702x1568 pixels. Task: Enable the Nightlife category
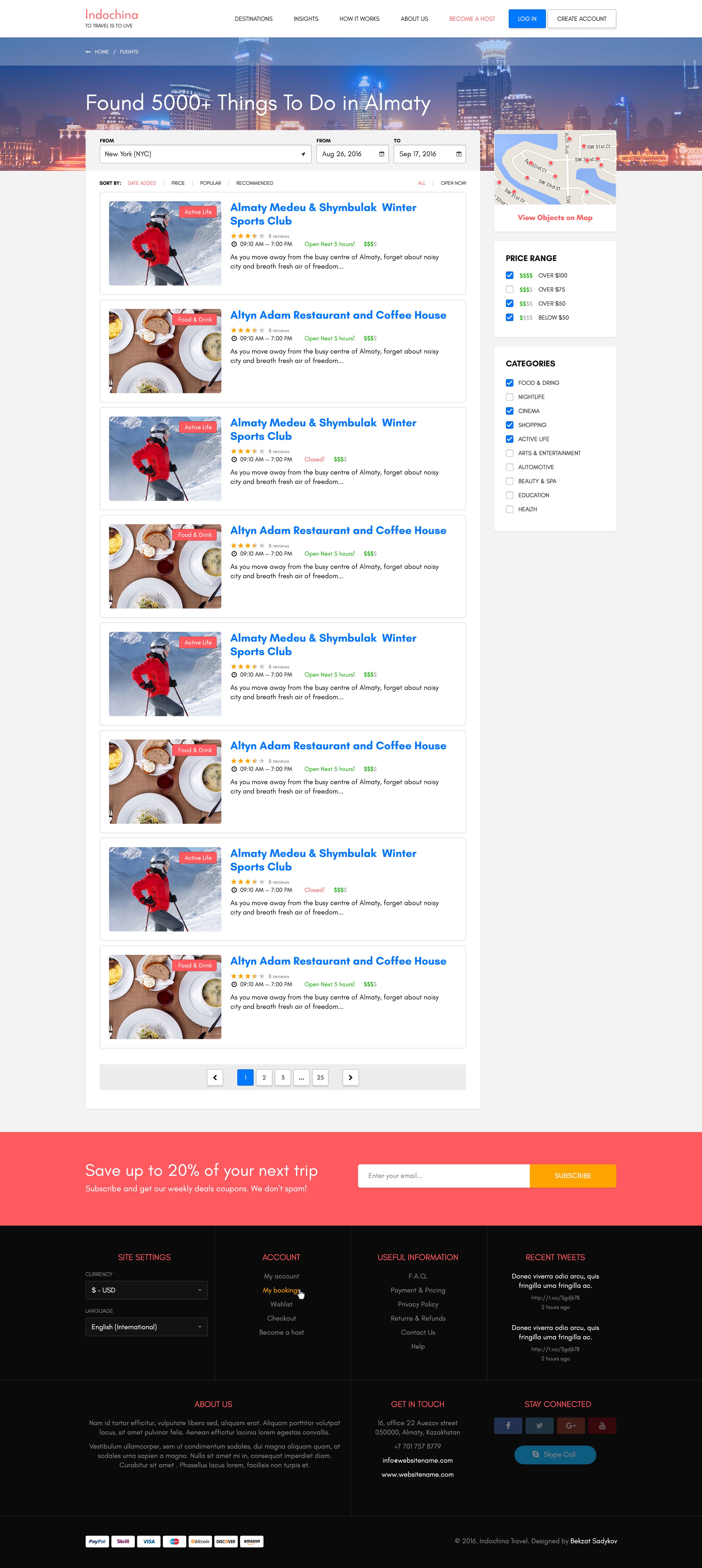click(x=510, y=397)
